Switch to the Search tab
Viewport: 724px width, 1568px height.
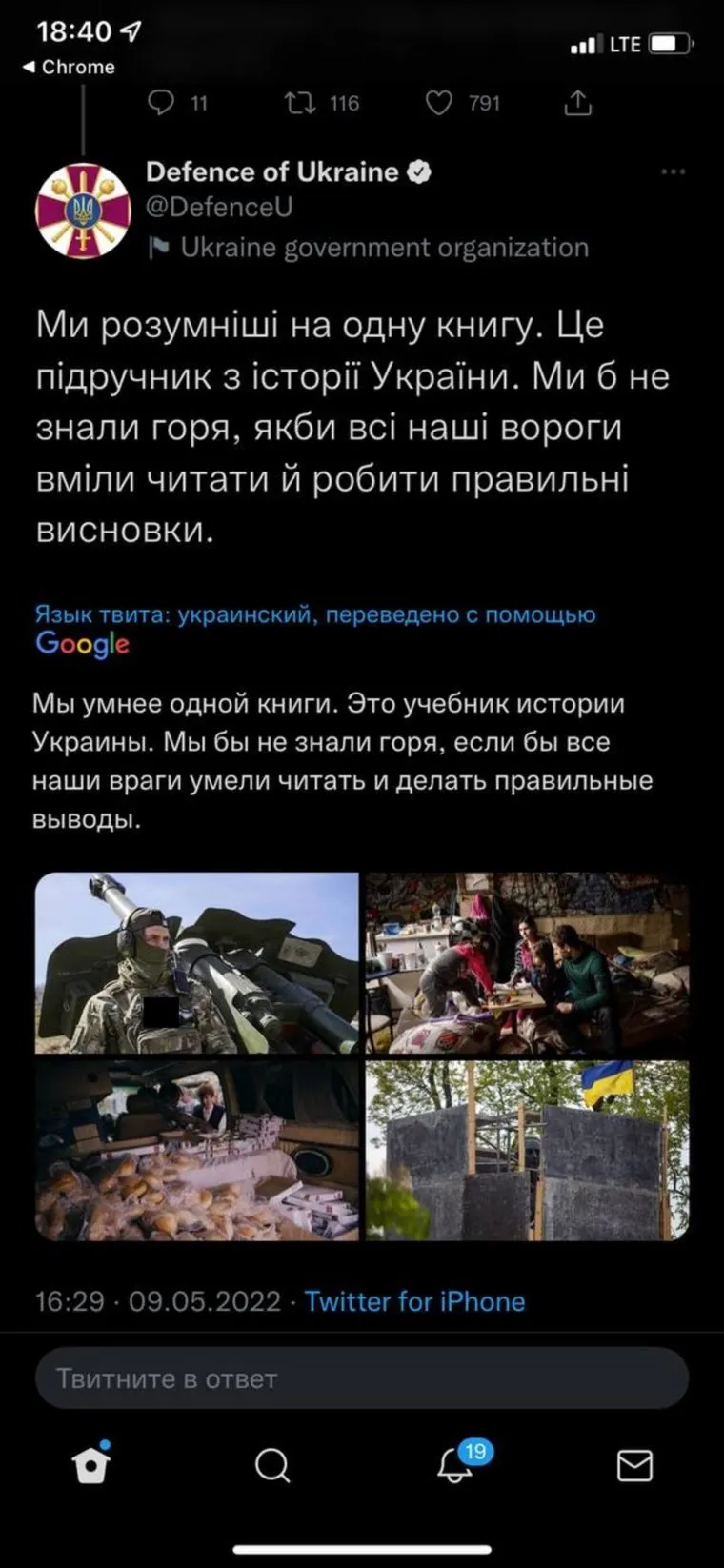point(272,1465)
